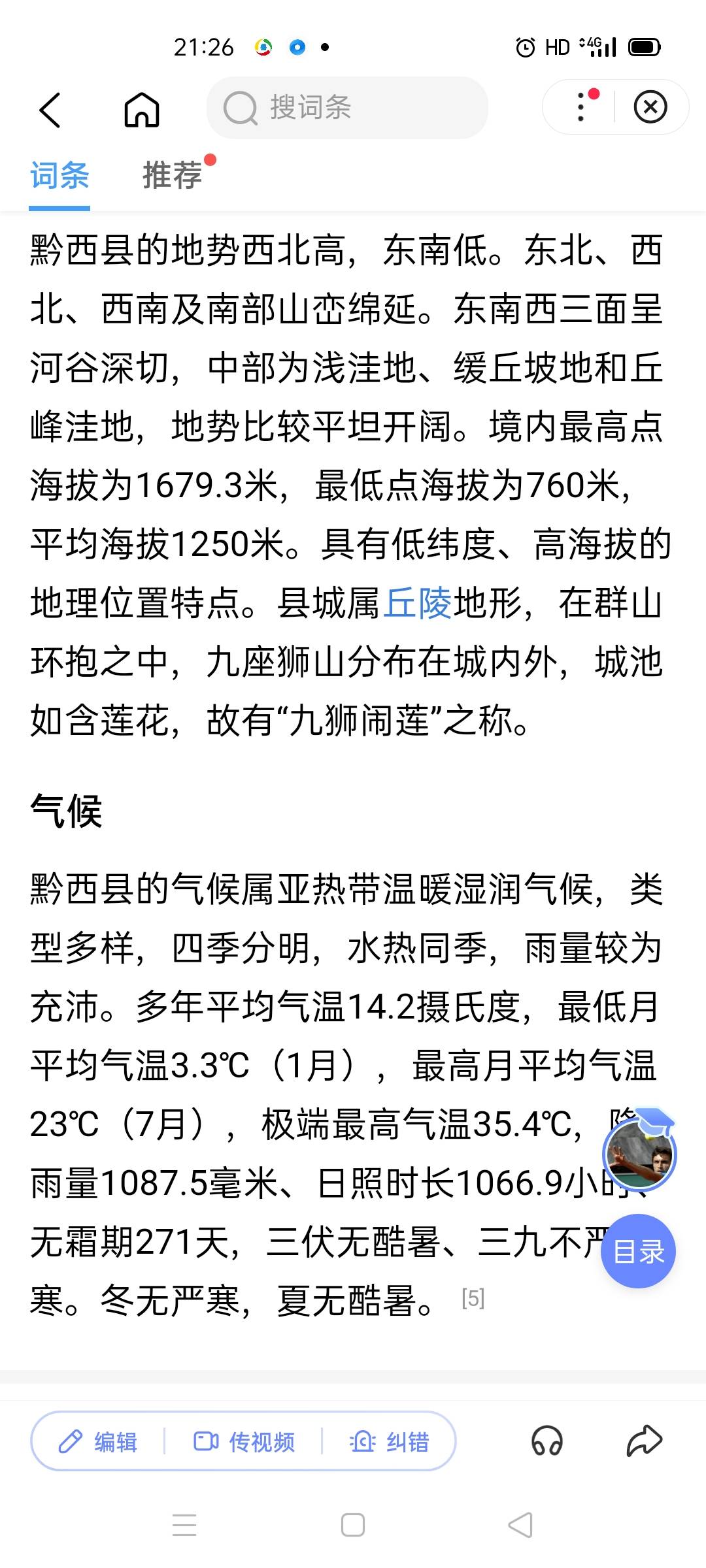Image resolution: width=706 pixels, height=1568 pixels.
Task: Open the 目录 floating button
Action: 638,1251
